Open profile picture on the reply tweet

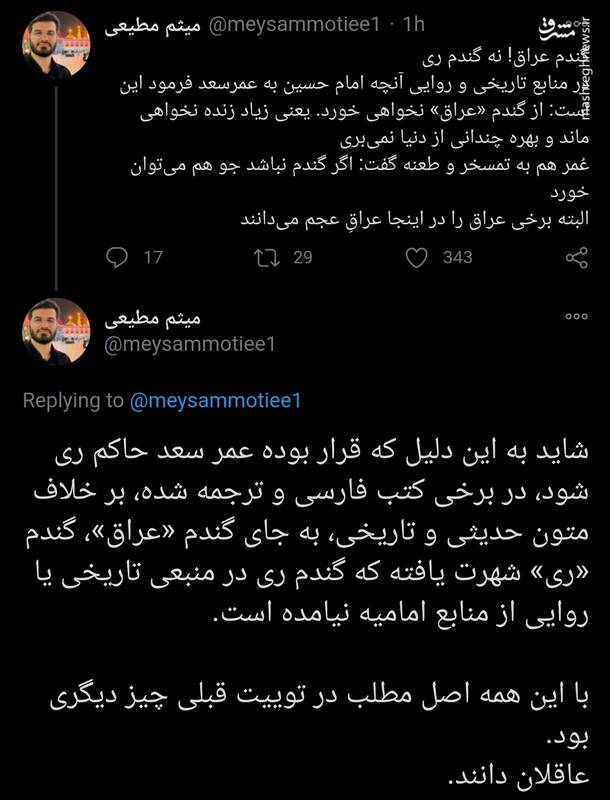point(57,331)
